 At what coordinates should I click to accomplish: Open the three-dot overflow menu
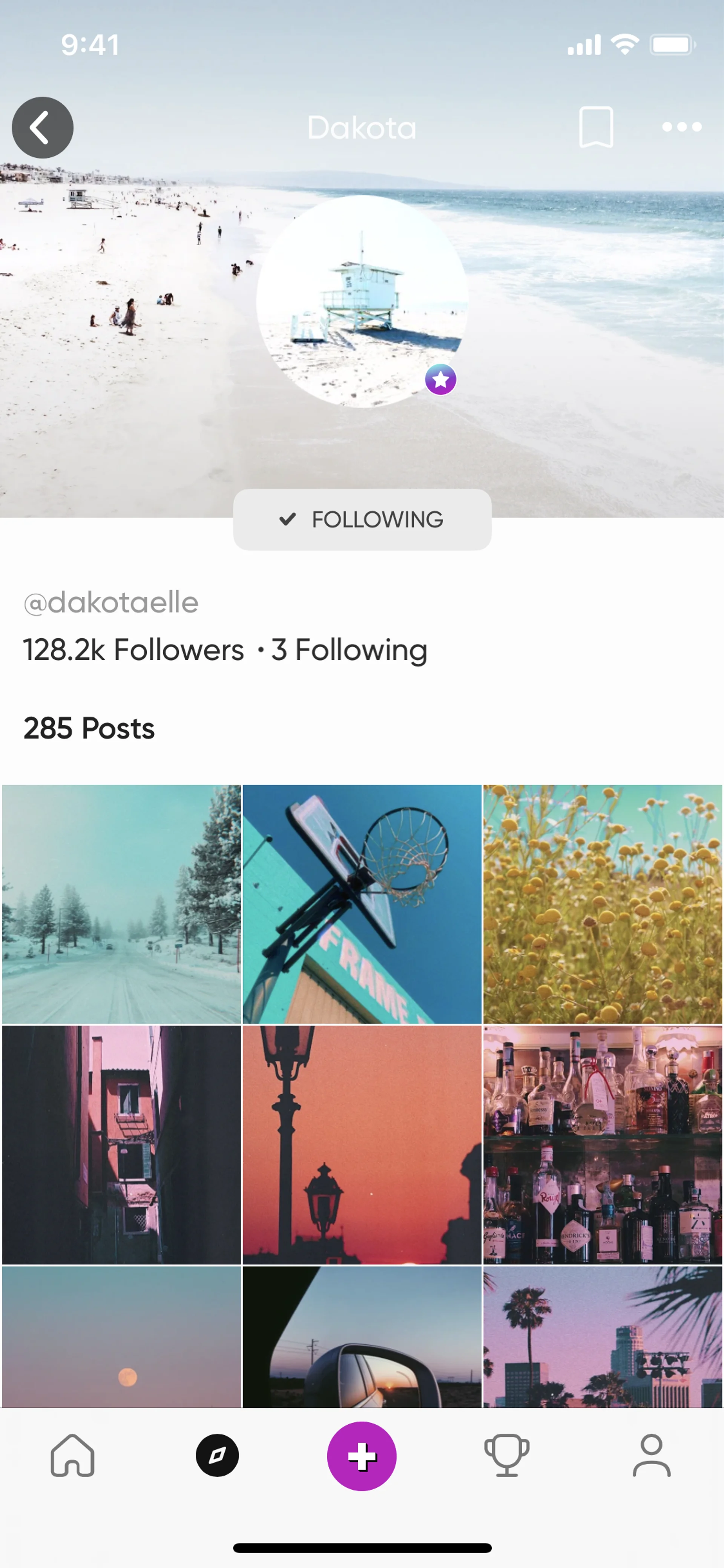coord(681,127)
